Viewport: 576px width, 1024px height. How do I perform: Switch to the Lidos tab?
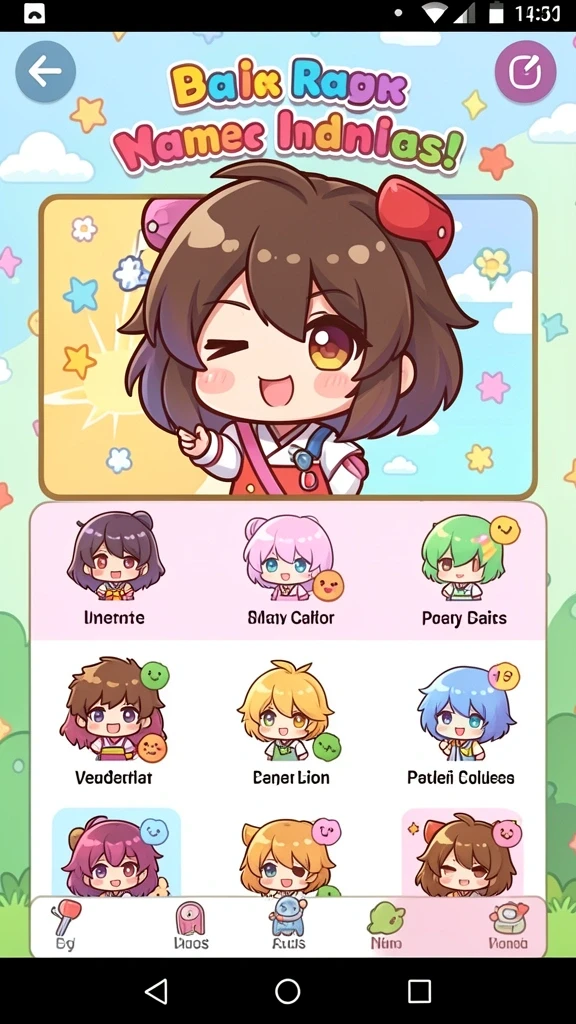click(x=191, y=926)
